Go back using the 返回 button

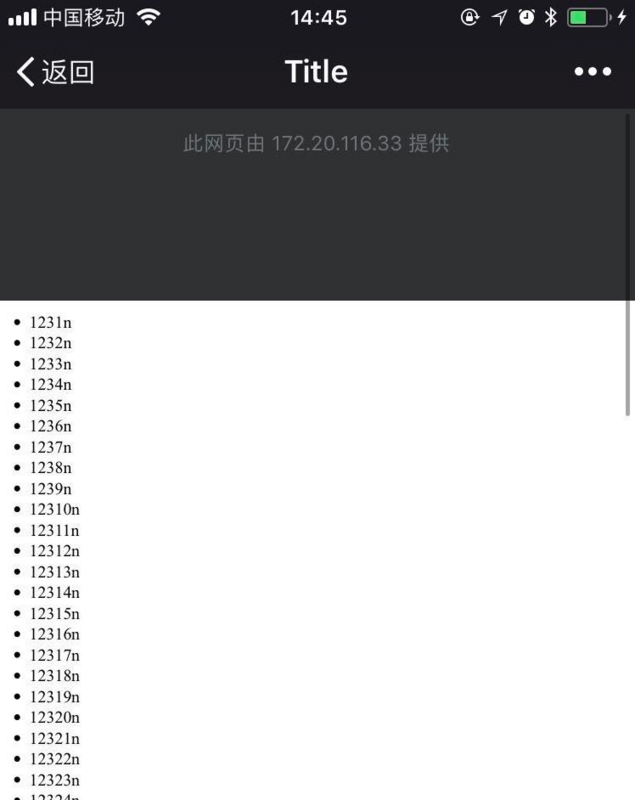(x=55, y=72)
